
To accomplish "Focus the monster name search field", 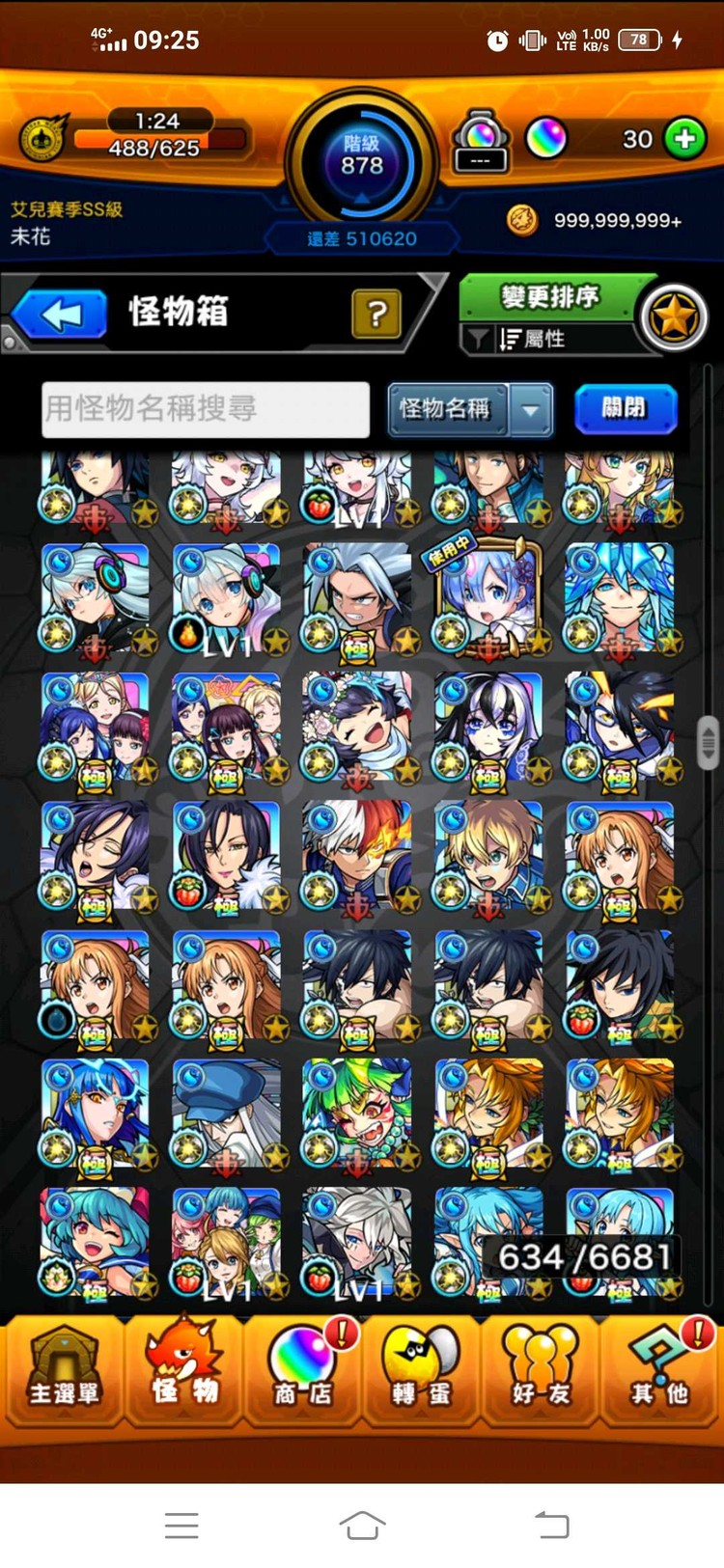I will pyautogui.click(x=205, y=409).
